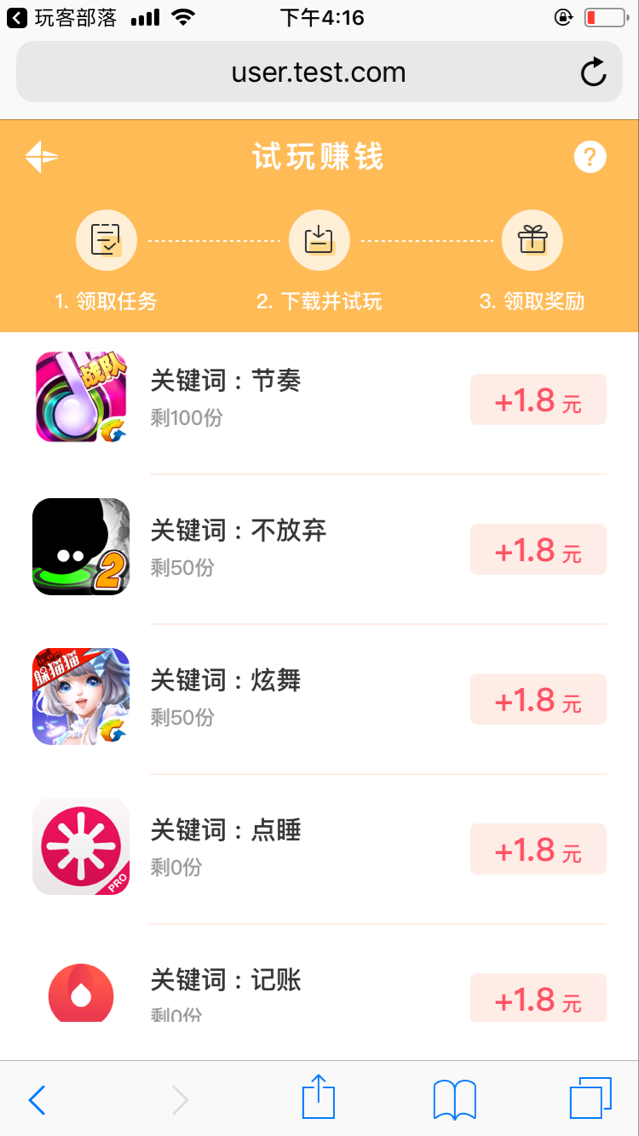Open the Safari share sheet
Image resolution: width=639 pixels, height=1136 pixels.
point(319,1097)
